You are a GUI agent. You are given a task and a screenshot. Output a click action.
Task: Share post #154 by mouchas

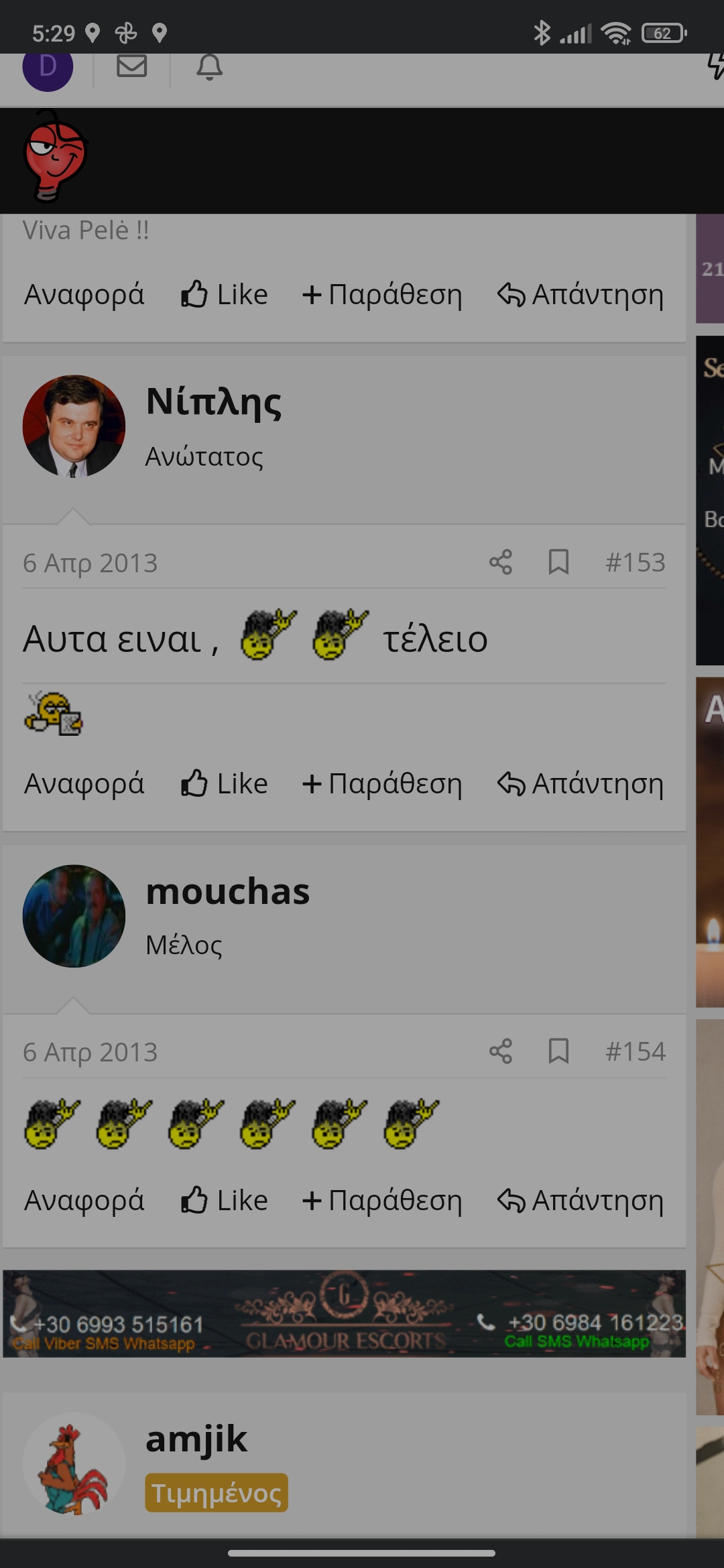coord(500,1051)
